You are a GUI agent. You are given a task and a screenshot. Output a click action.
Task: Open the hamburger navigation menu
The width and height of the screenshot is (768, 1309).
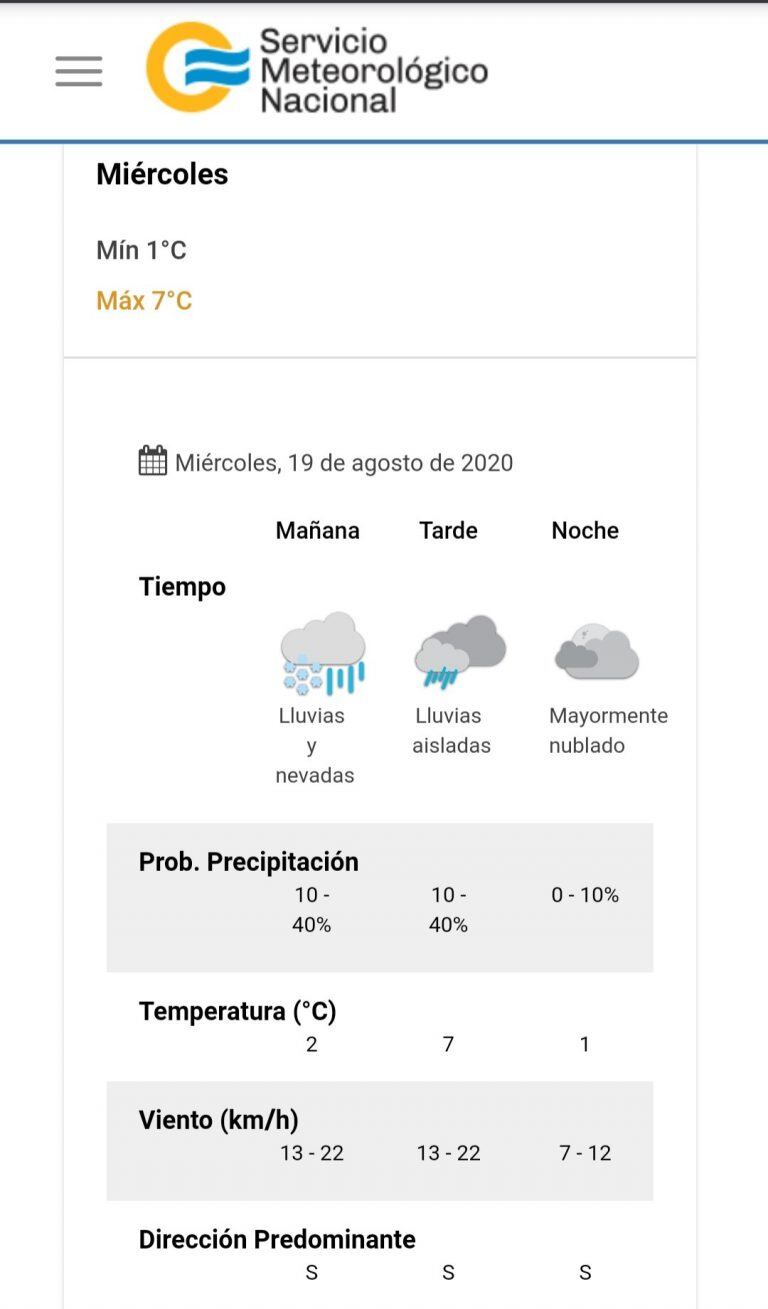pos(79,71)
